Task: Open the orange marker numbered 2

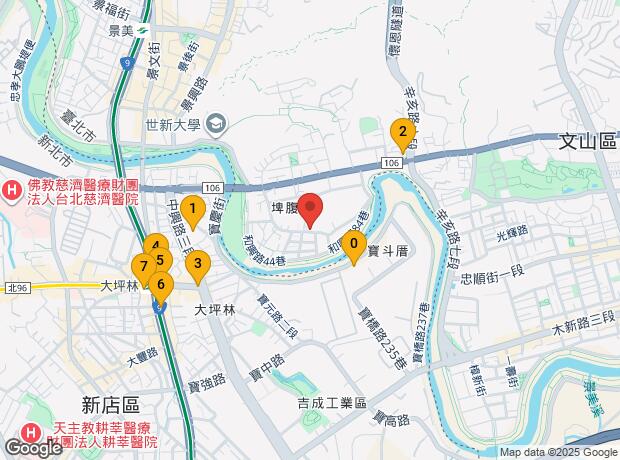Action: [403, 136]
